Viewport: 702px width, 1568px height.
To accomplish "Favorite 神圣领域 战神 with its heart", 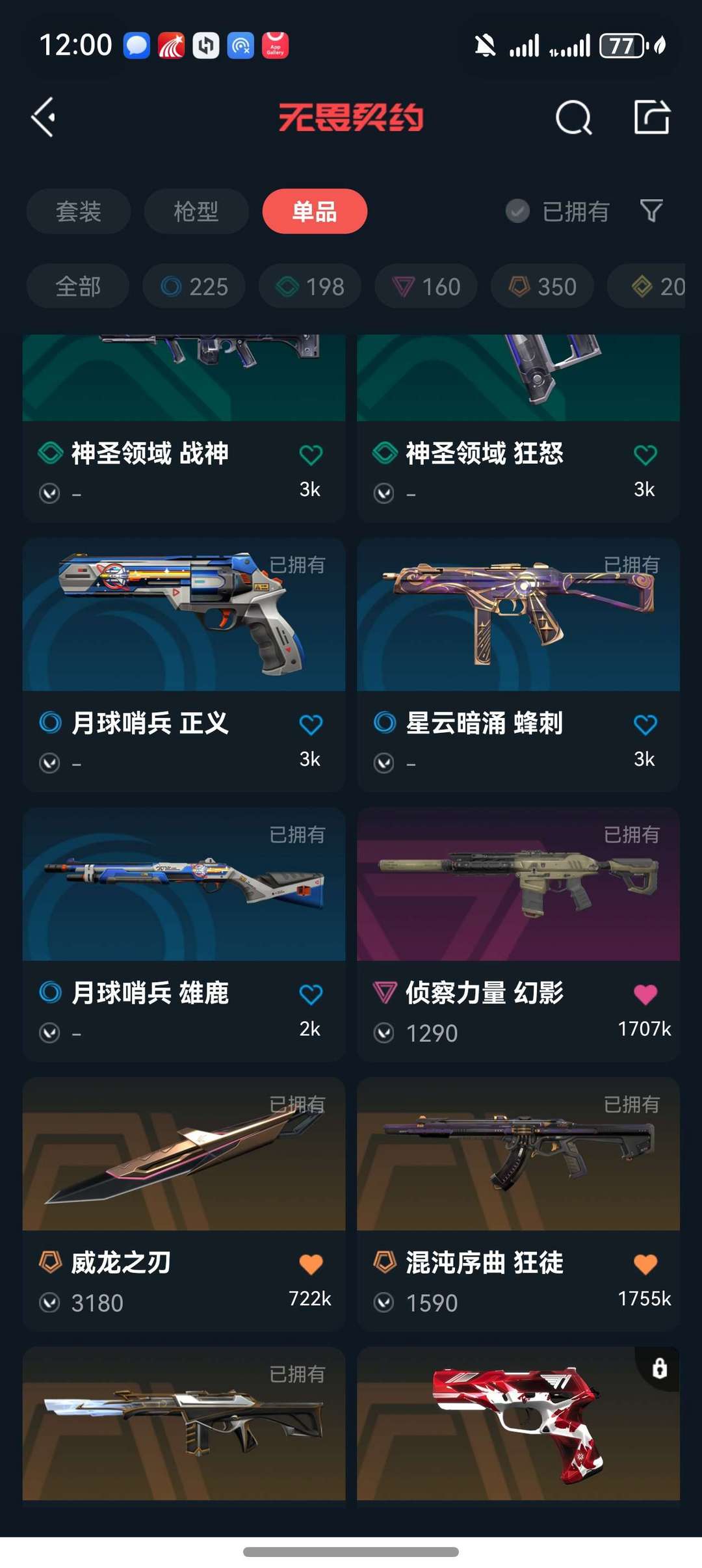I will pyautogui.click(x=311, y=454).
